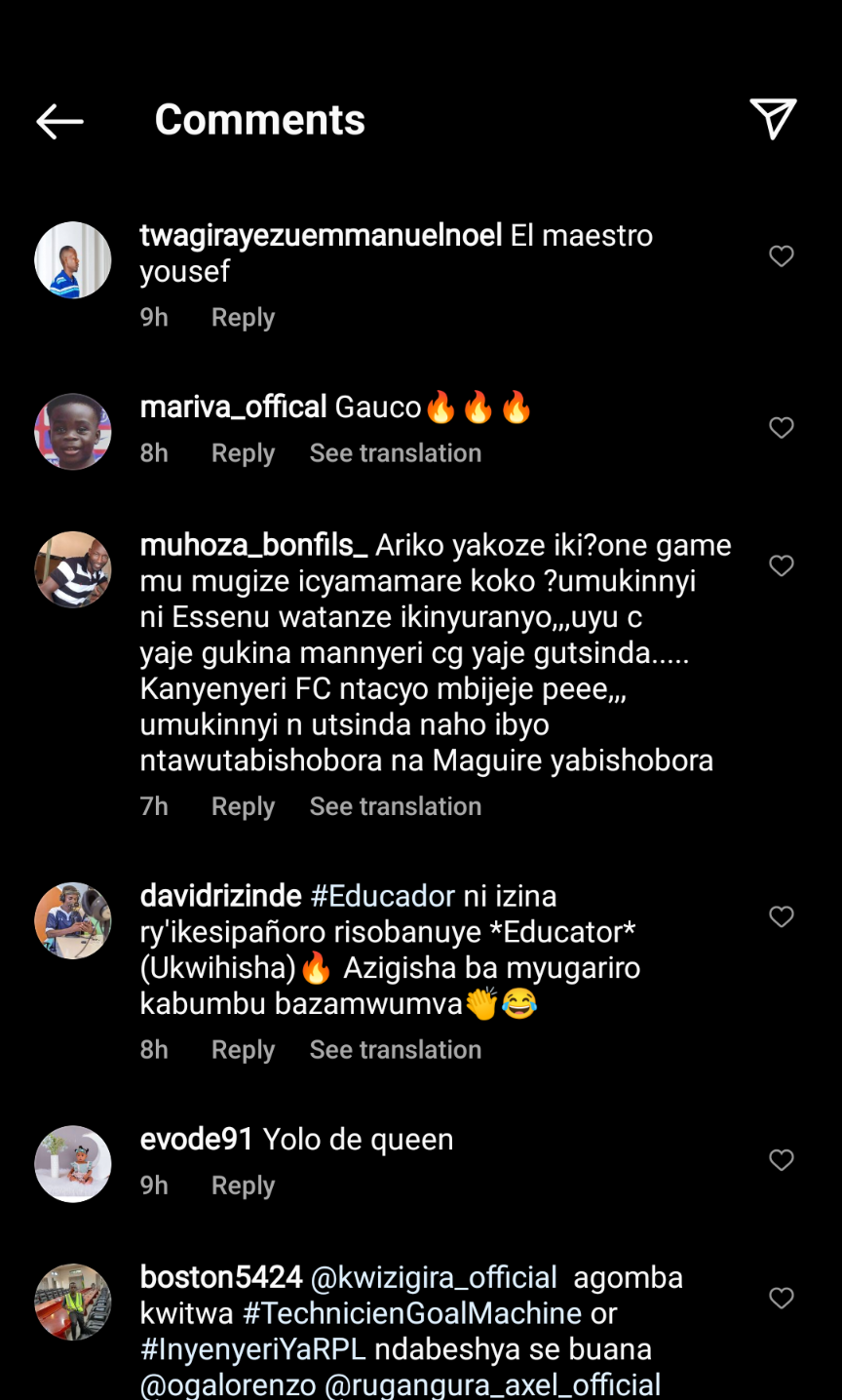Reply to muhoza_bonfils_'s comment
Viewport: 842px width, 1400px height.
coord(243,806)
